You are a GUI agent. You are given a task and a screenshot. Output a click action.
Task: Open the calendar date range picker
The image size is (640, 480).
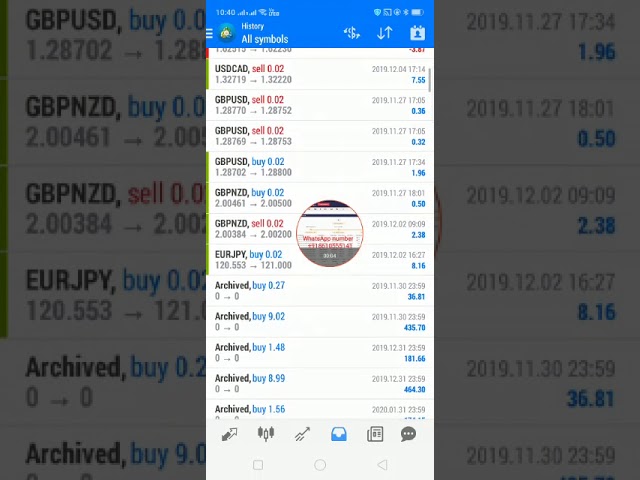click(417, 33)
